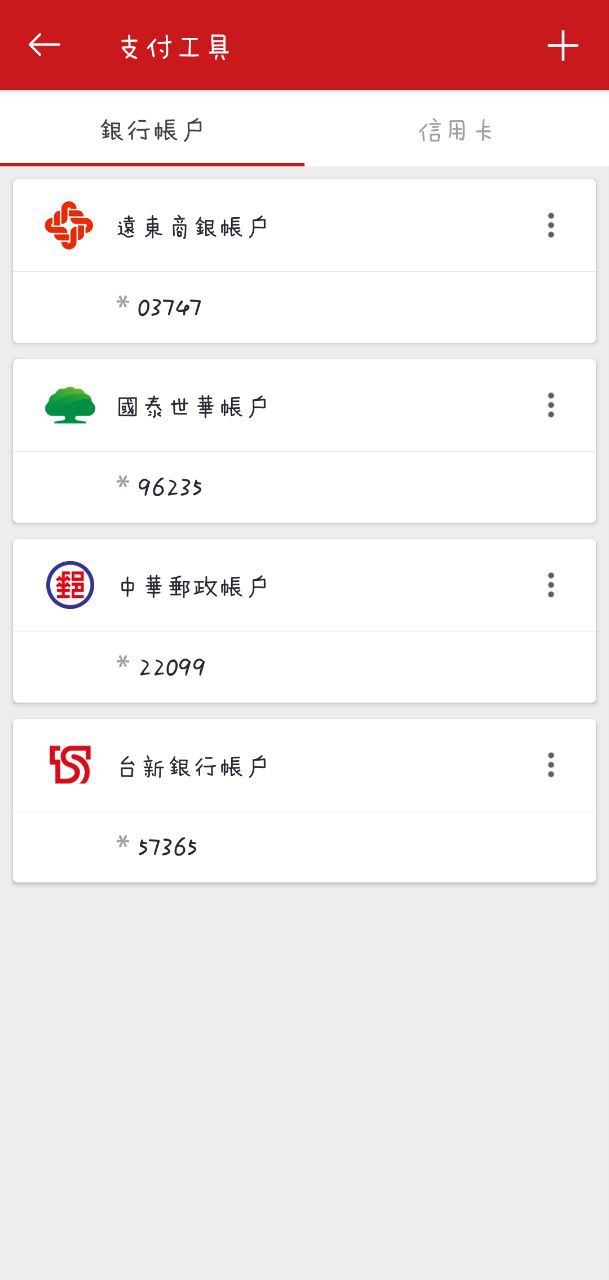Open more options for 遠東商銀帳戶

550,226
